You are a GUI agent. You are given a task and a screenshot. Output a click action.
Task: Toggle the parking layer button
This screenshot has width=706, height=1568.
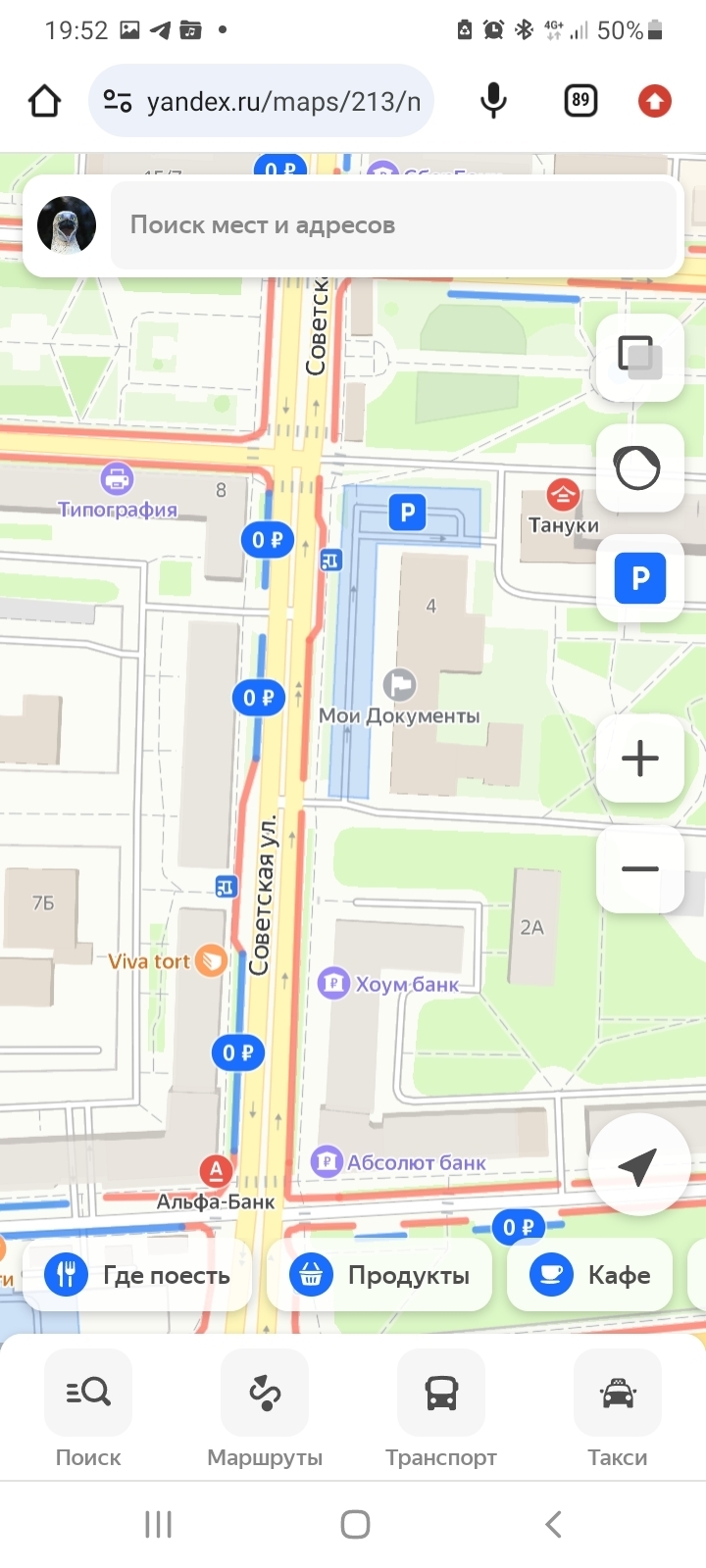(639, 578)
